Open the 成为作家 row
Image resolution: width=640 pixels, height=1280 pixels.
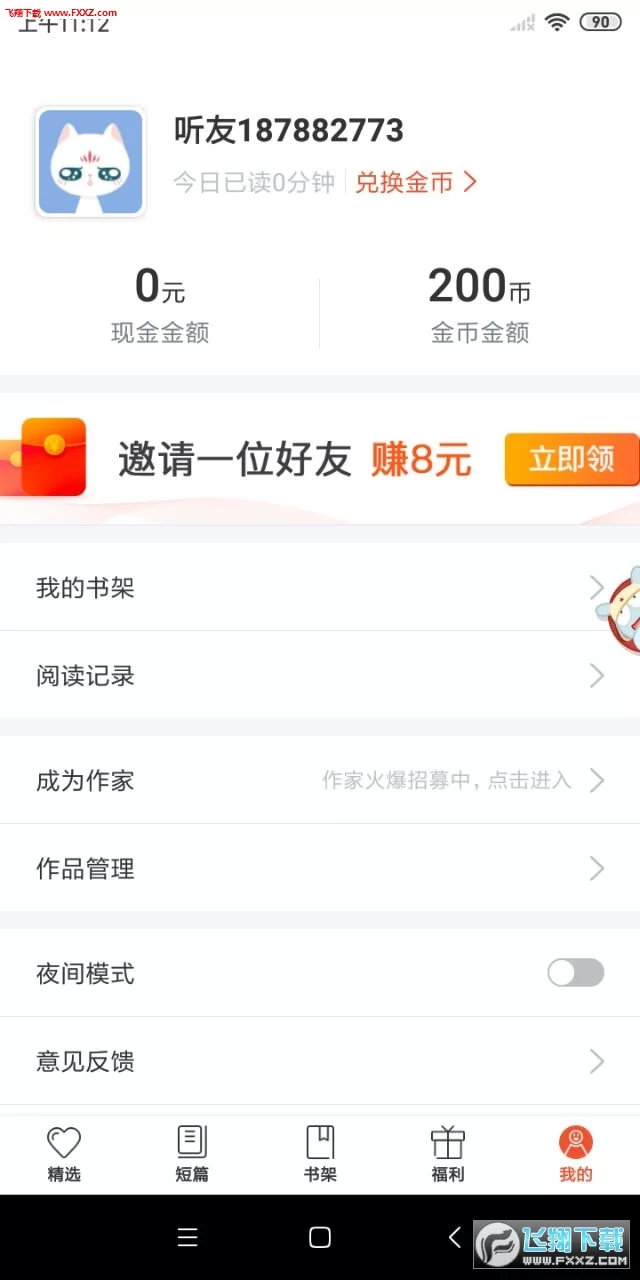coord(300,781)
